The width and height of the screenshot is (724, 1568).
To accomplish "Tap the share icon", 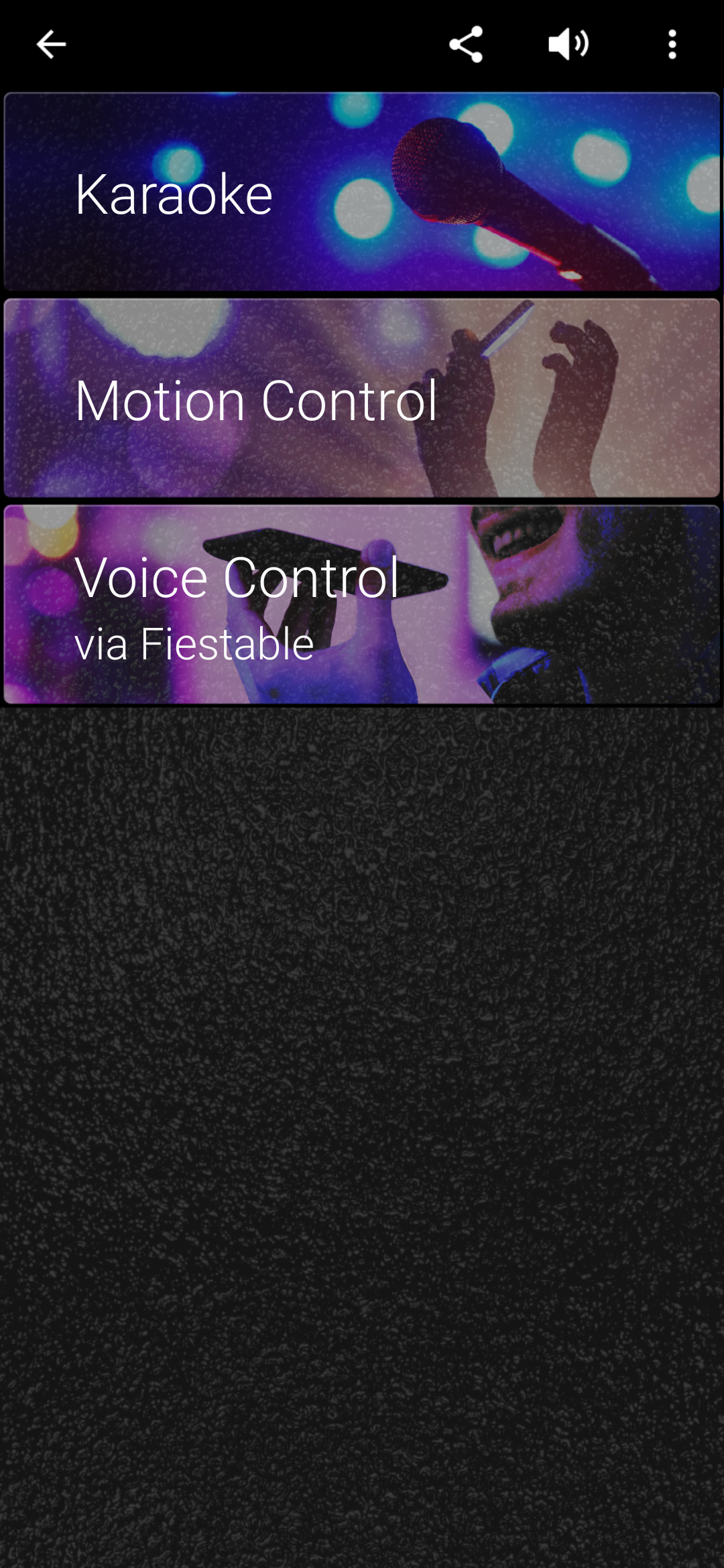I will coord(466,45).
